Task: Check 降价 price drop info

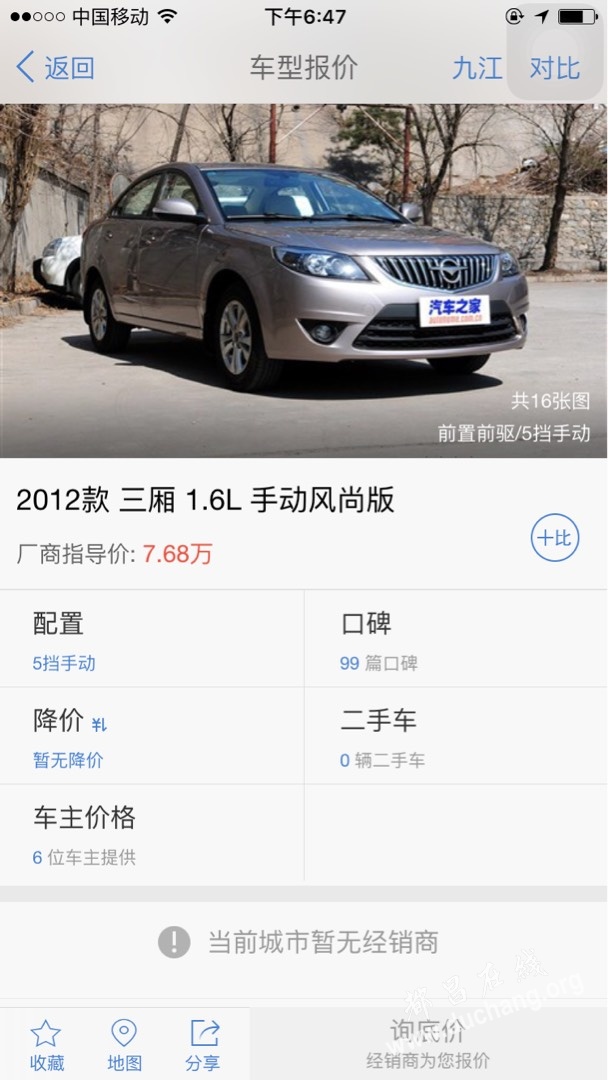Action: click(x=152, y=735)
